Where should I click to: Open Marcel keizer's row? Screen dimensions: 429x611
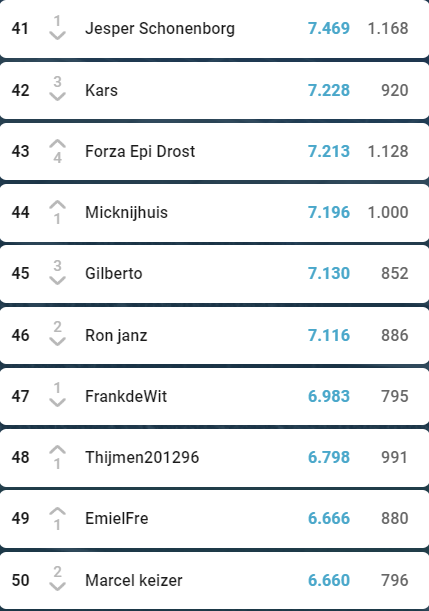[214, 580]
